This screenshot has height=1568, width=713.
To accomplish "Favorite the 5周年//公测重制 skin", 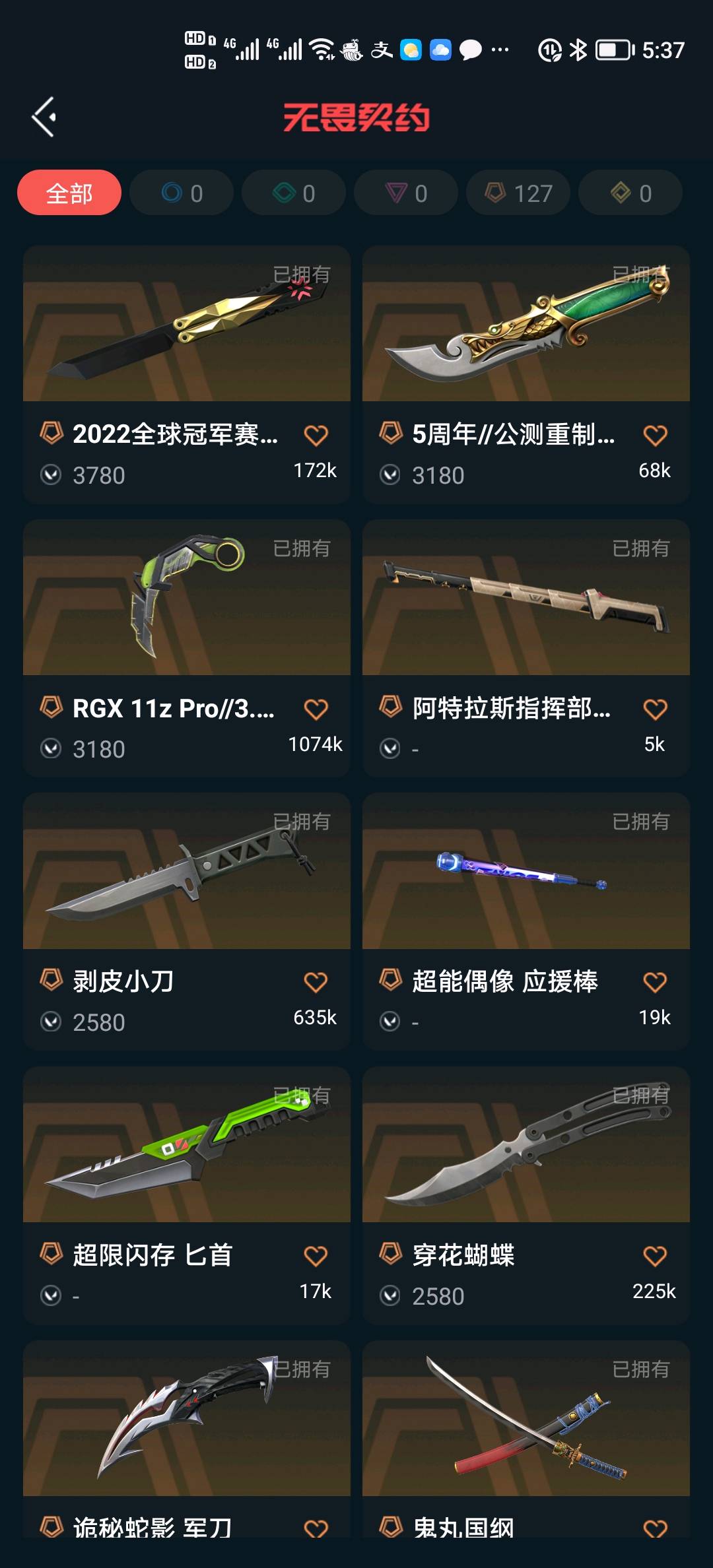I will click(655, 436).
